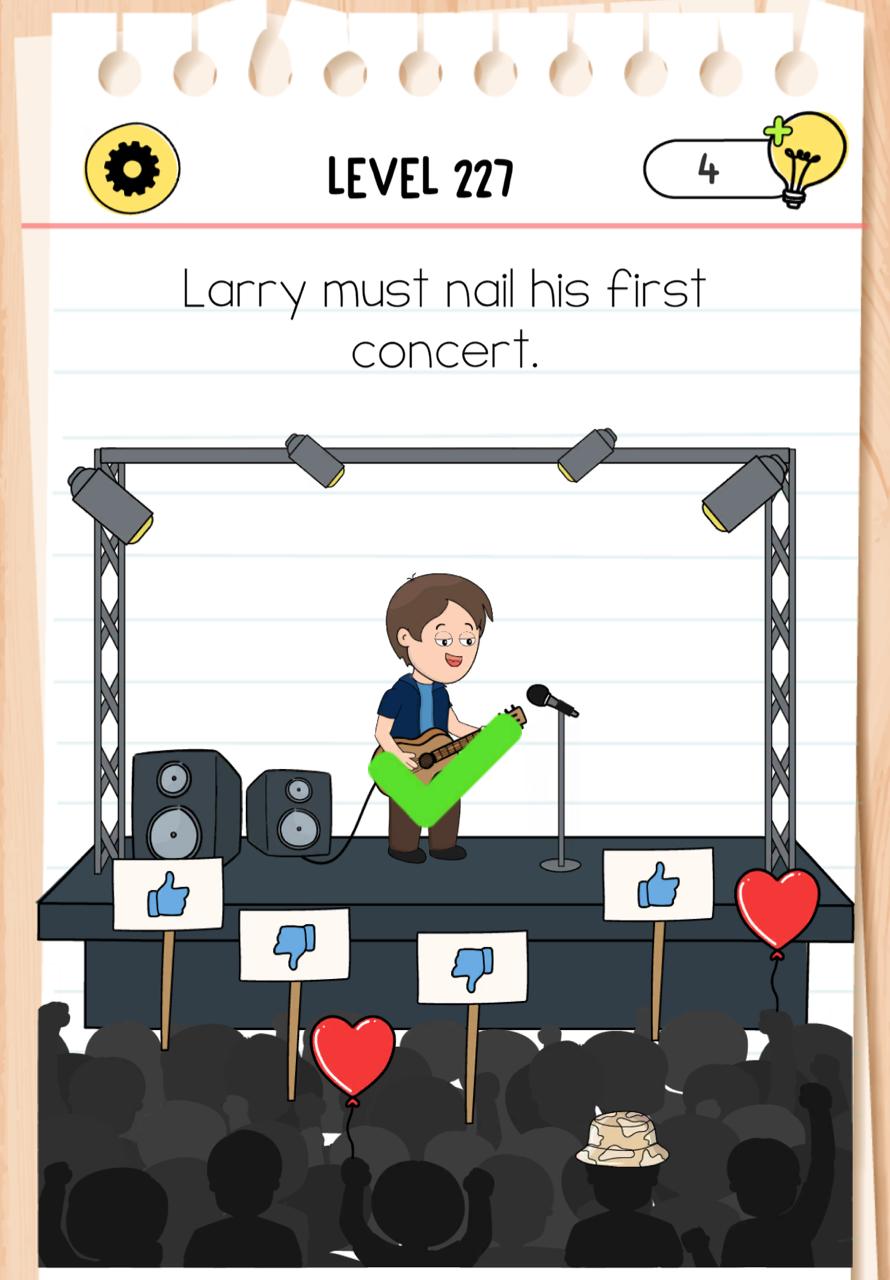This screenshot has width=890, height=1280.
Task: Open the settings gear
Action: click(x=132, y=168)
